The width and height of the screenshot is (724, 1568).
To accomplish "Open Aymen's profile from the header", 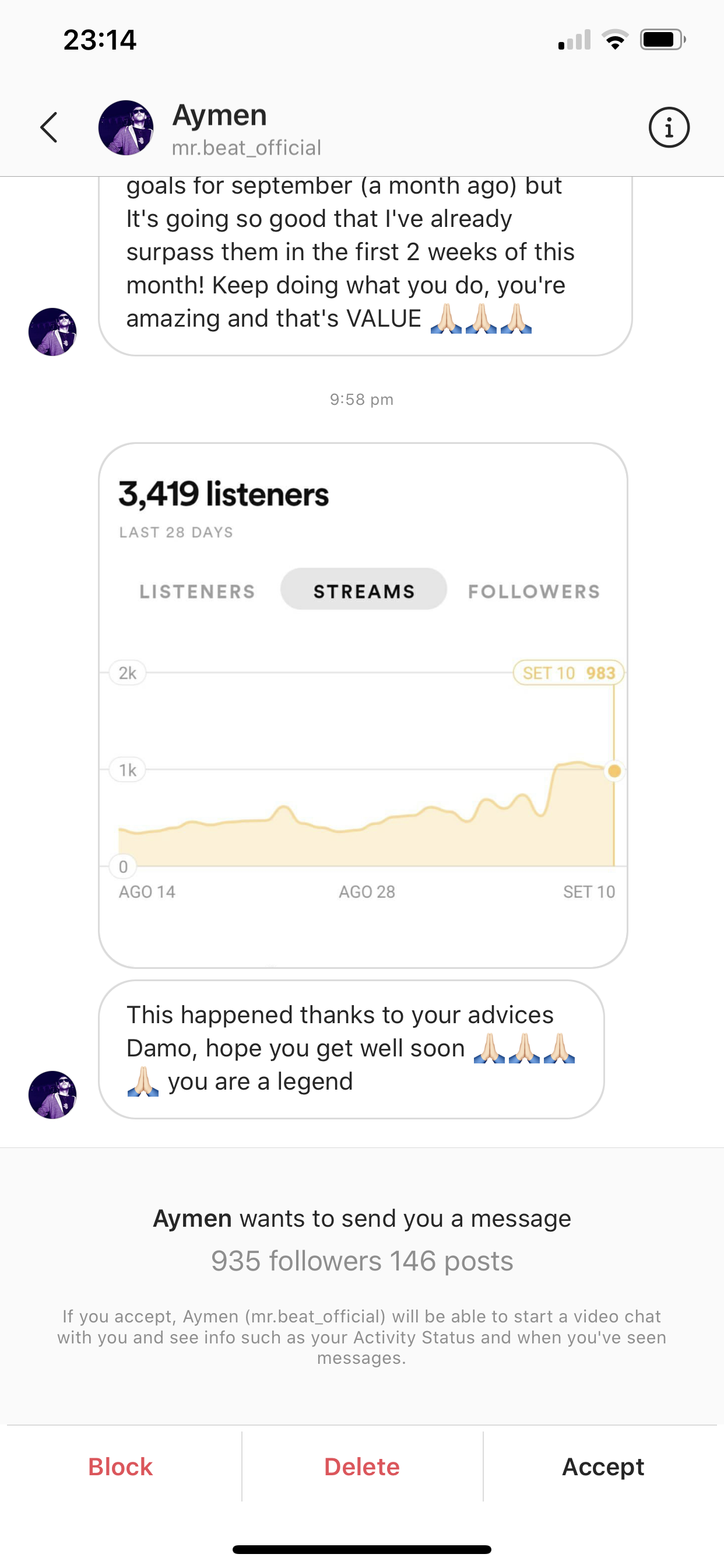I will pyautogui.click(x=219, y=129).
